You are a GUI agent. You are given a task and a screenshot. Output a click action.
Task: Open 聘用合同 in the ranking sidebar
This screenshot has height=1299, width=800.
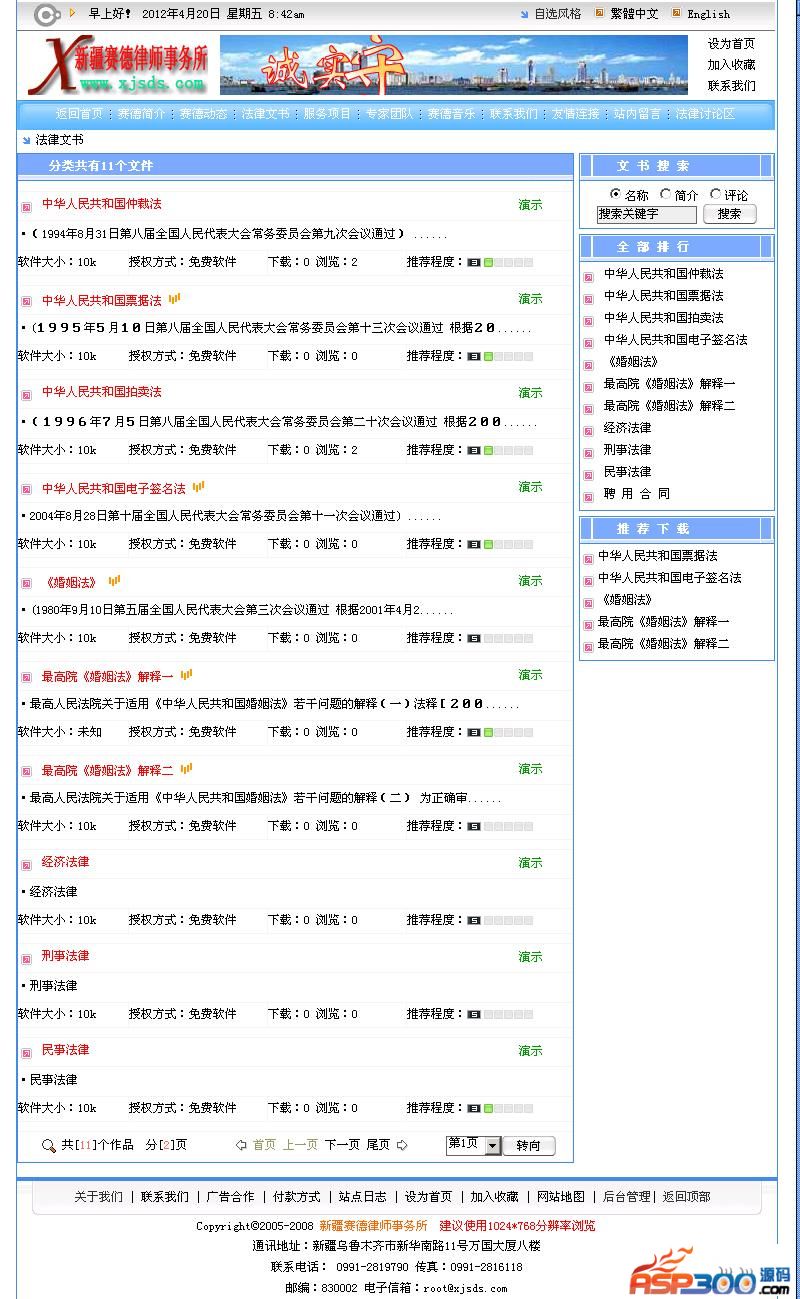point(636,494)
